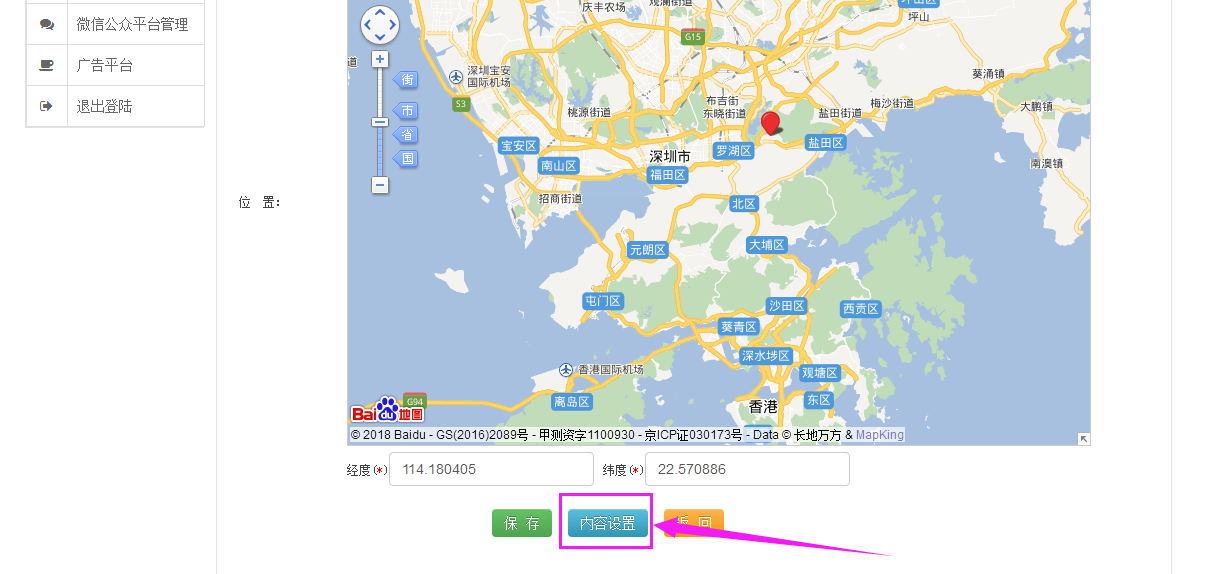Open 微信公众平台管理 menu item
Screen dimensions: 1207x574
tap(131, 24)
